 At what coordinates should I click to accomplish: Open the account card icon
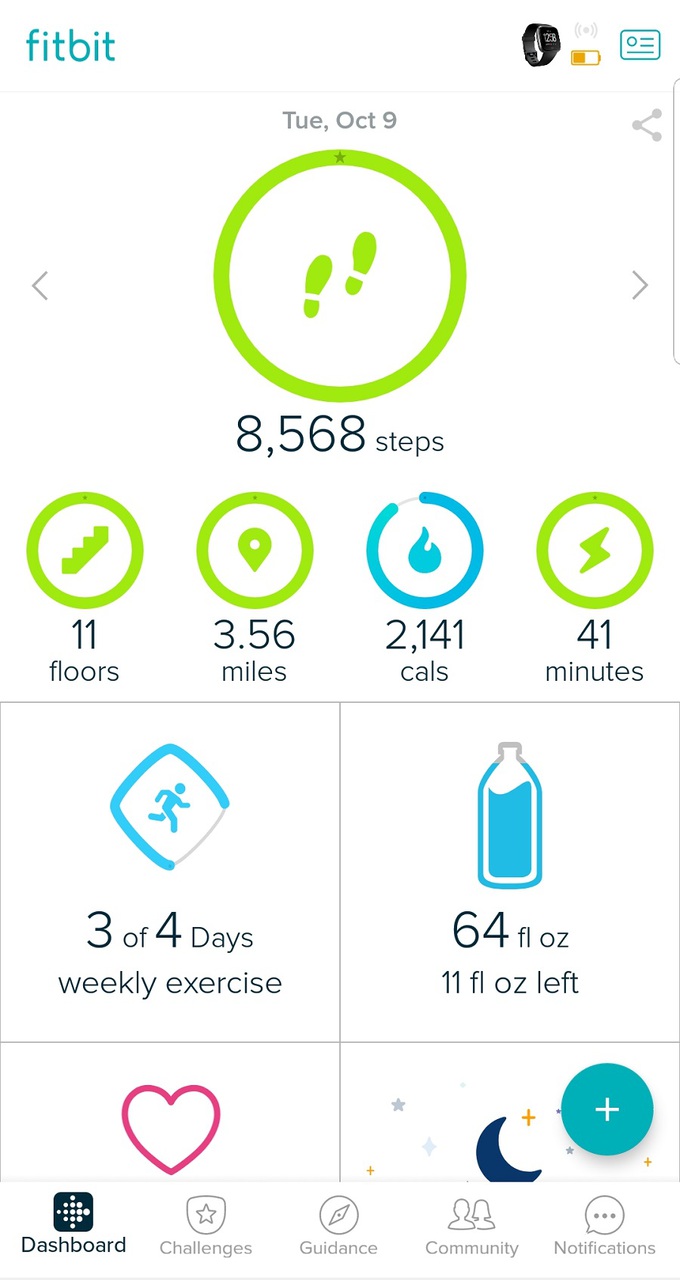click(x=640, y=45)
